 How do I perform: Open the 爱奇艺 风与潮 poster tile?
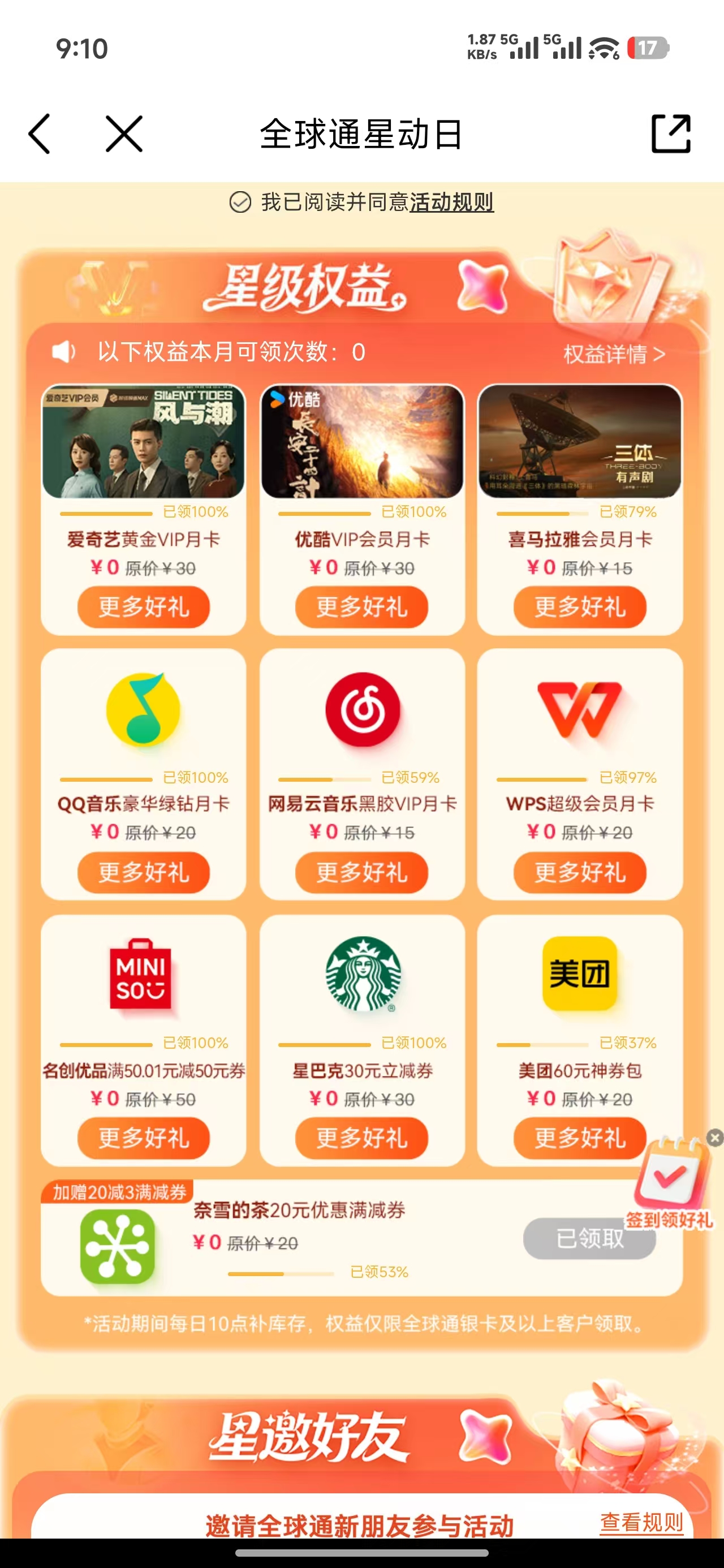(x=144, y=441)
